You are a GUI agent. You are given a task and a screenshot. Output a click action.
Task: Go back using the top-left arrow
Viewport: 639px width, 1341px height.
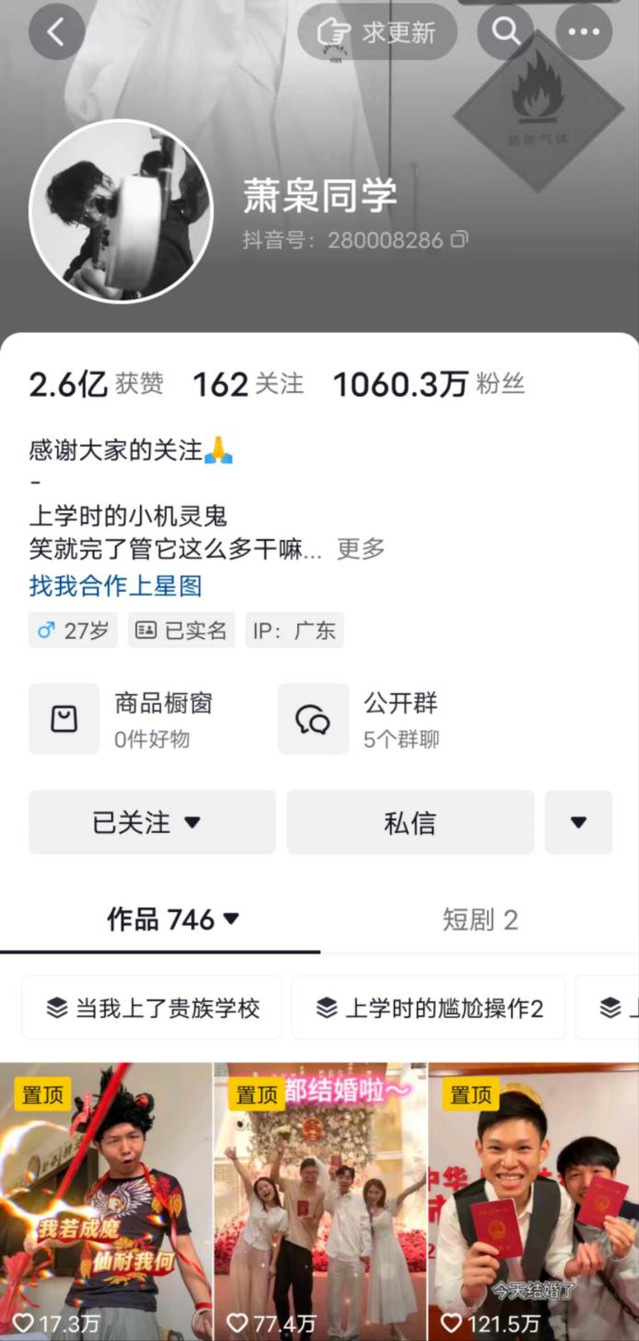(x=56, y=32)
